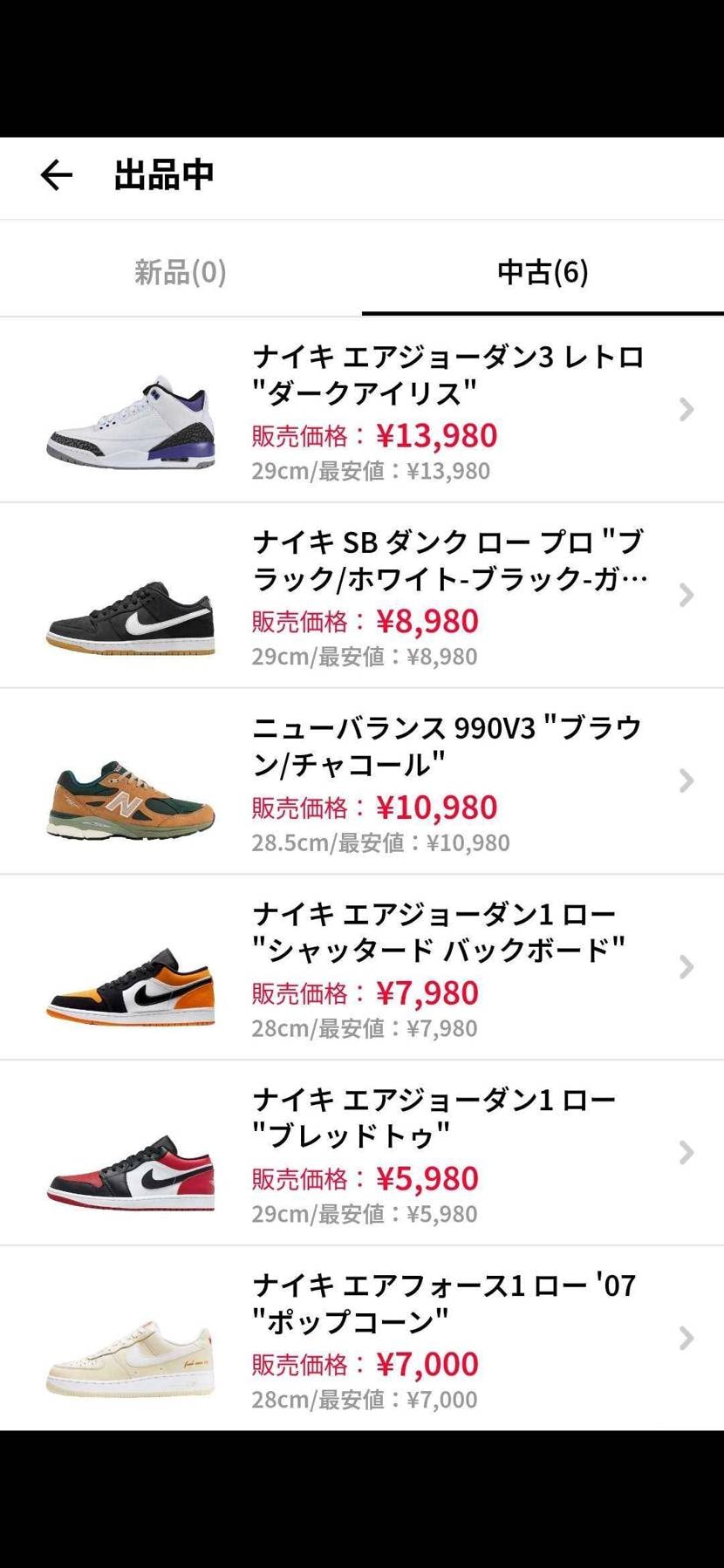Open details chevron for Air Jordan 3 listing
The image size is (724, 1568).
[686, 410]
